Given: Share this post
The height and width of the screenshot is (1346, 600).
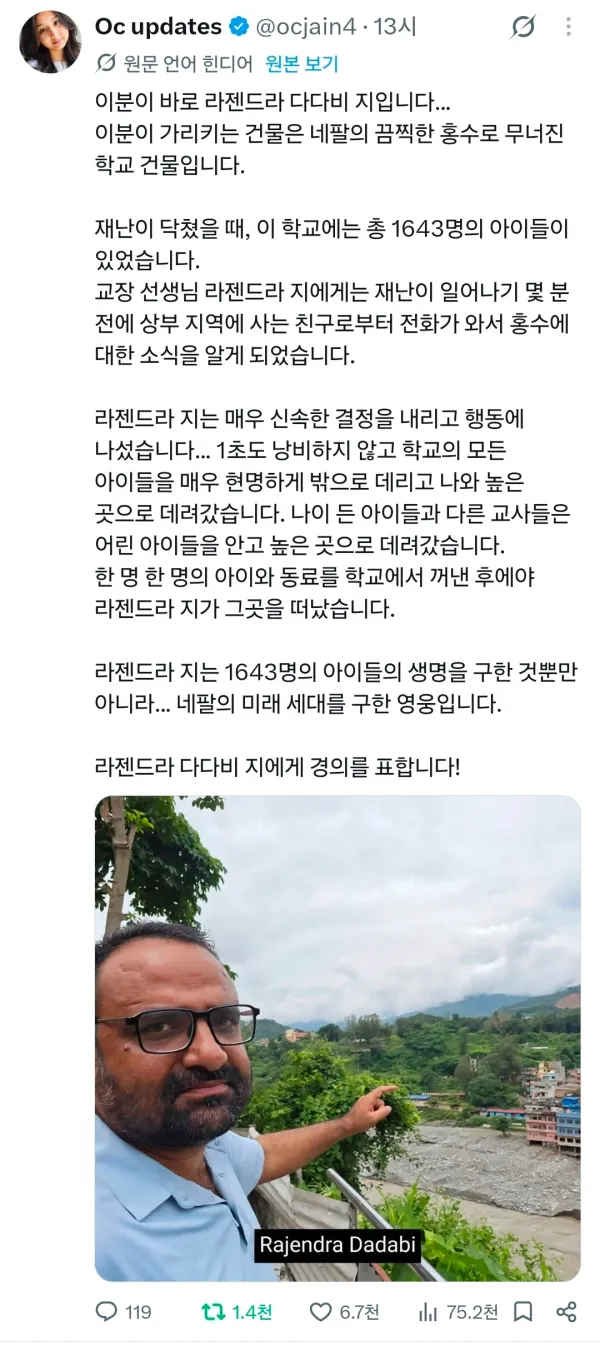Looking at the screenshot, I should 566,1312.
